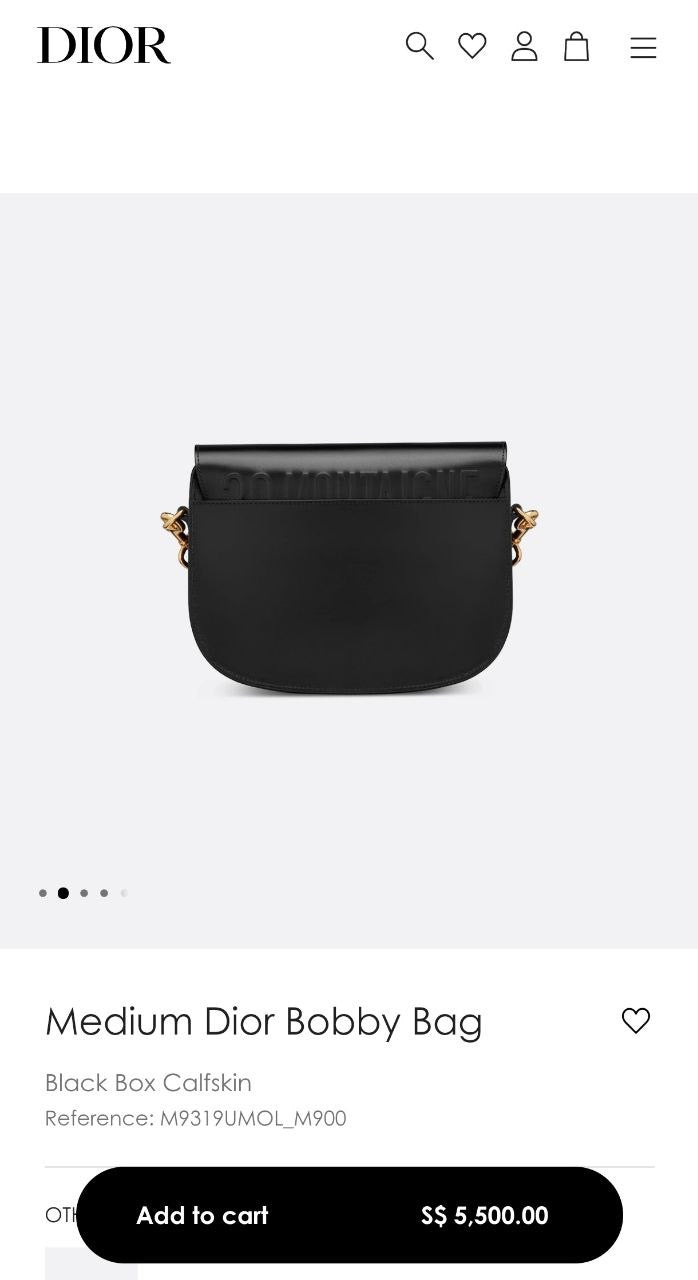
Task: Add the bag to cart
Action: coord(349,1214)
